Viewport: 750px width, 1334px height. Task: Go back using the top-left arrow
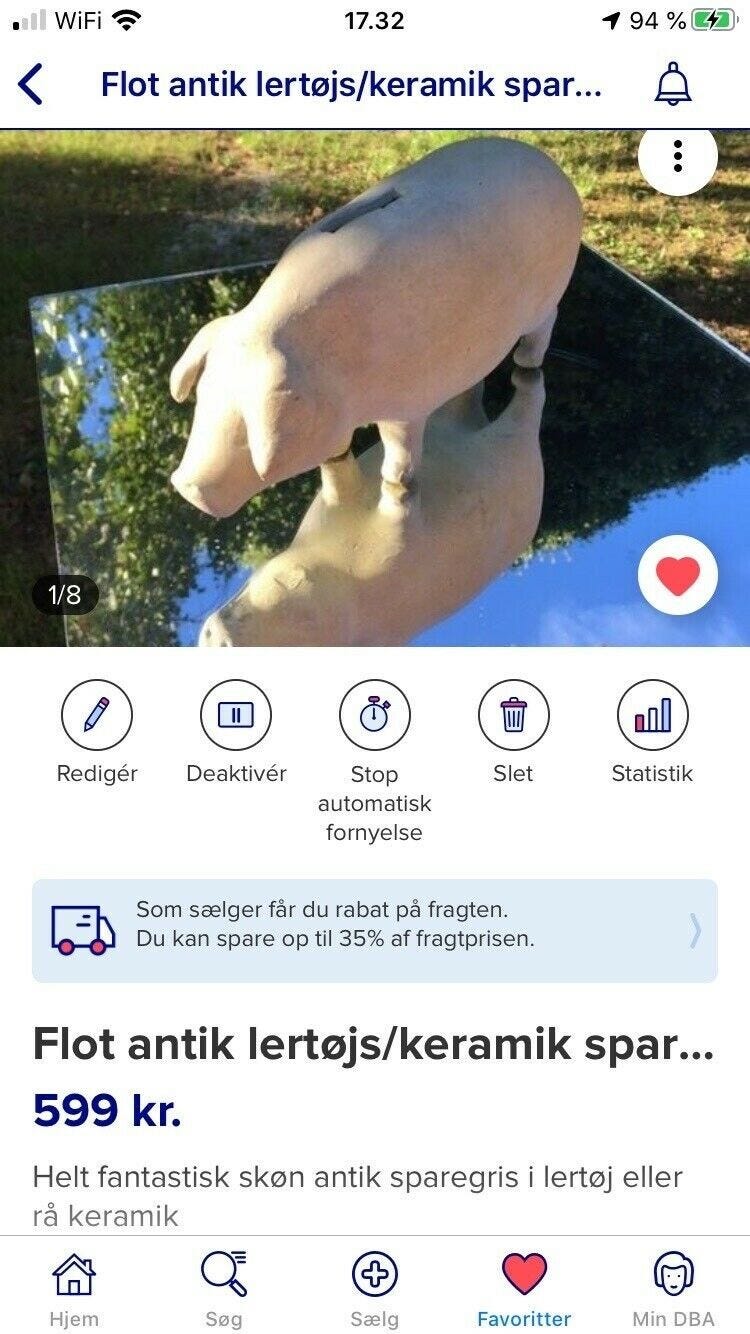[31, 85]
